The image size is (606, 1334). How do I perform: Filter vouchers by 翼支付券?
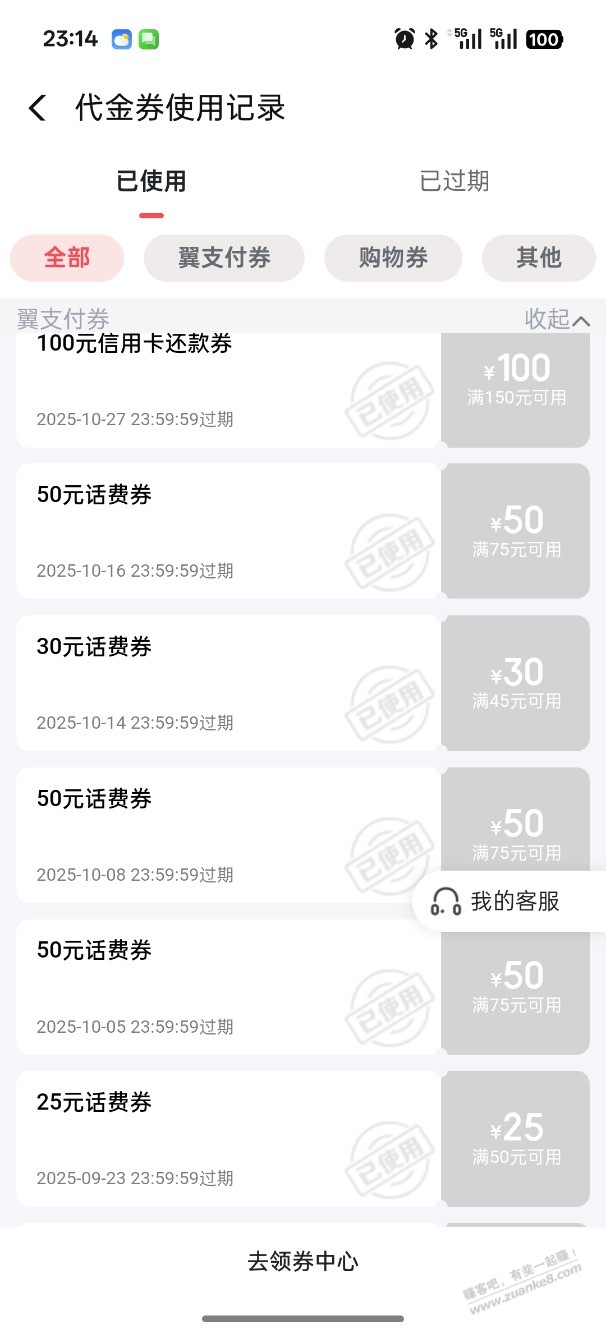tap(224, 258)
